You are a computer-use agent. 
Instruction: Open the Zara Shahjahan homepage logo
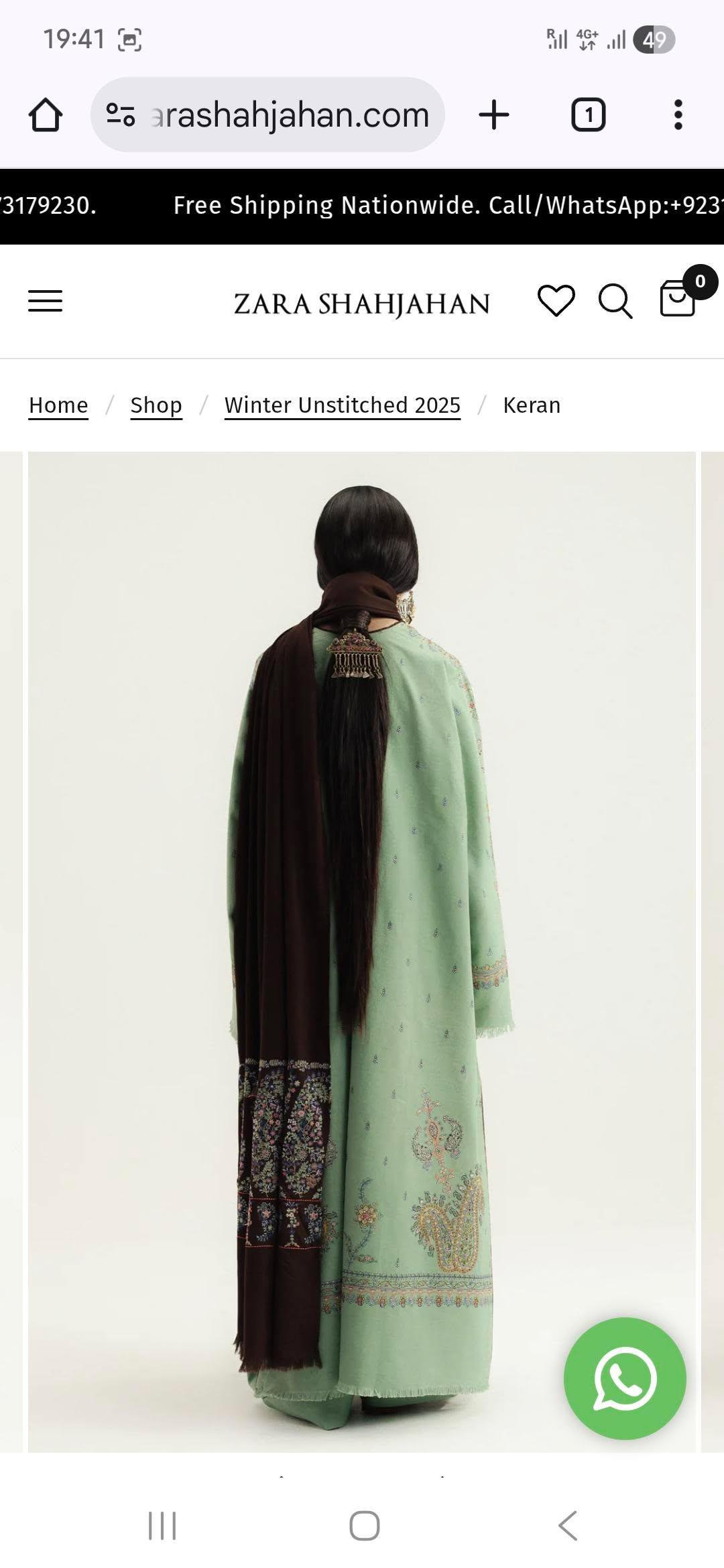[361, 304]
